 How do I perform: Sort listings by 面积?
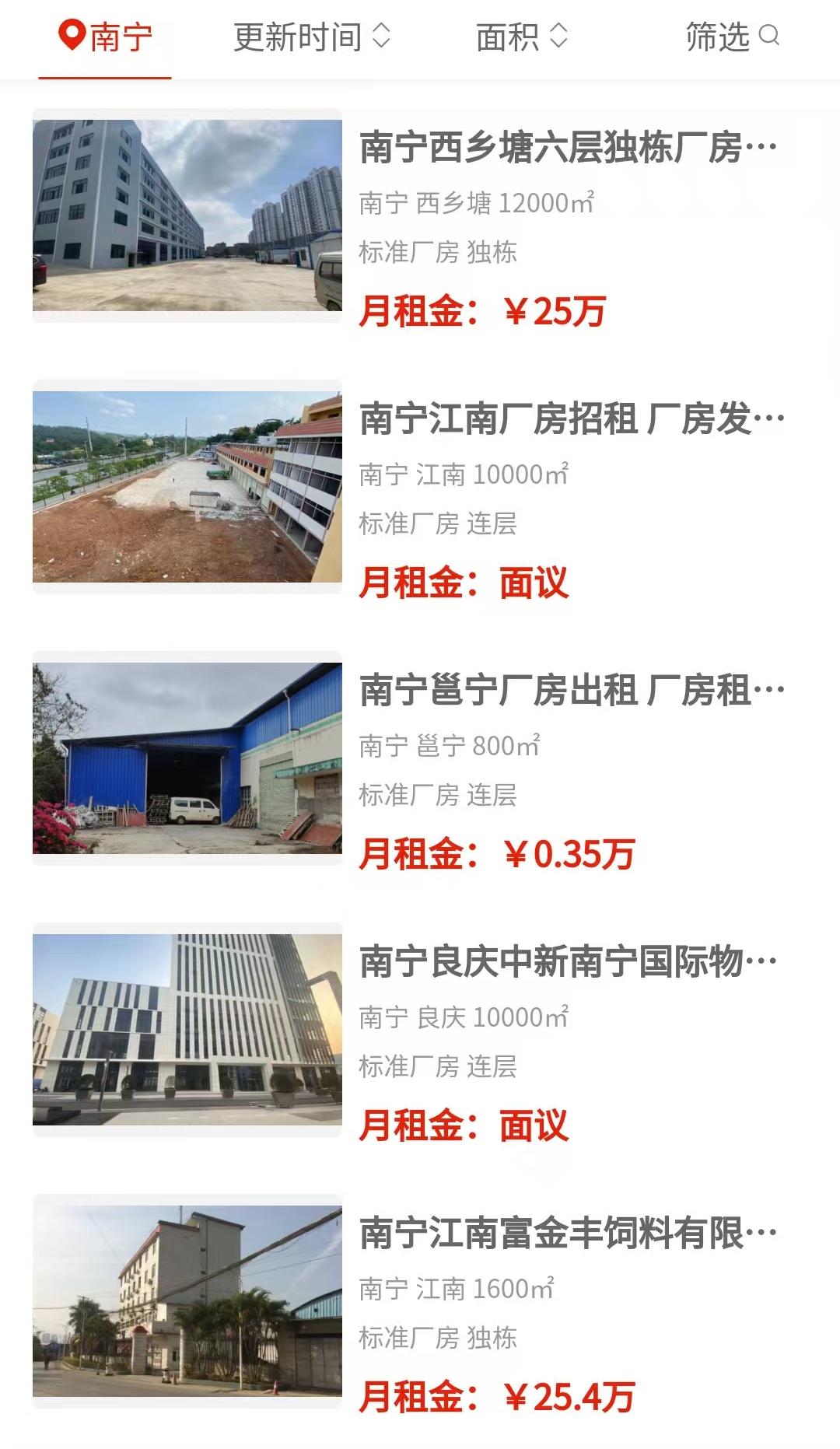click(522, 37)
